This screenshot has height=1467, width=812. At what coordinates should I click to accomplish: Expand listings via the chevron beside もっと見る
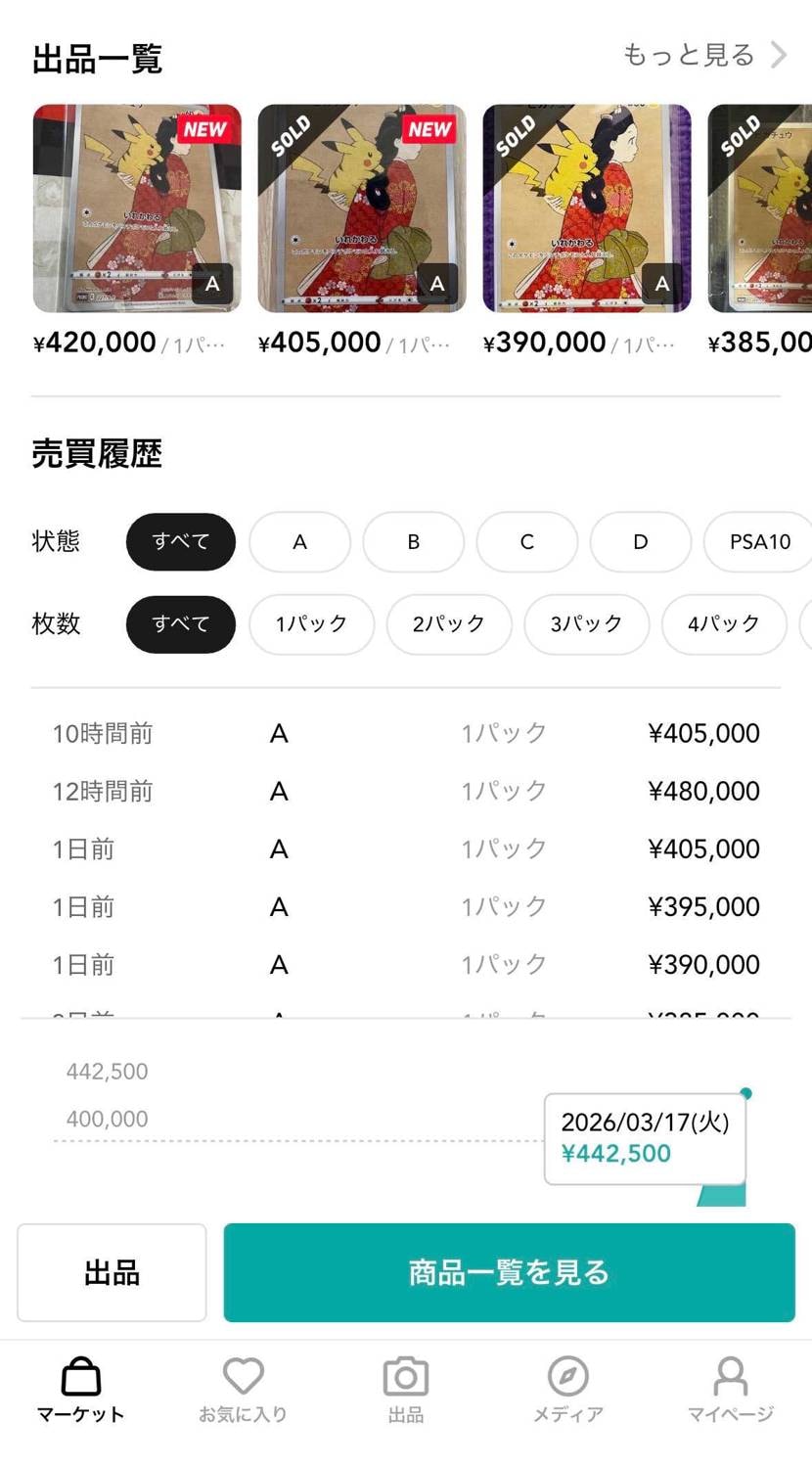[778, 55]
